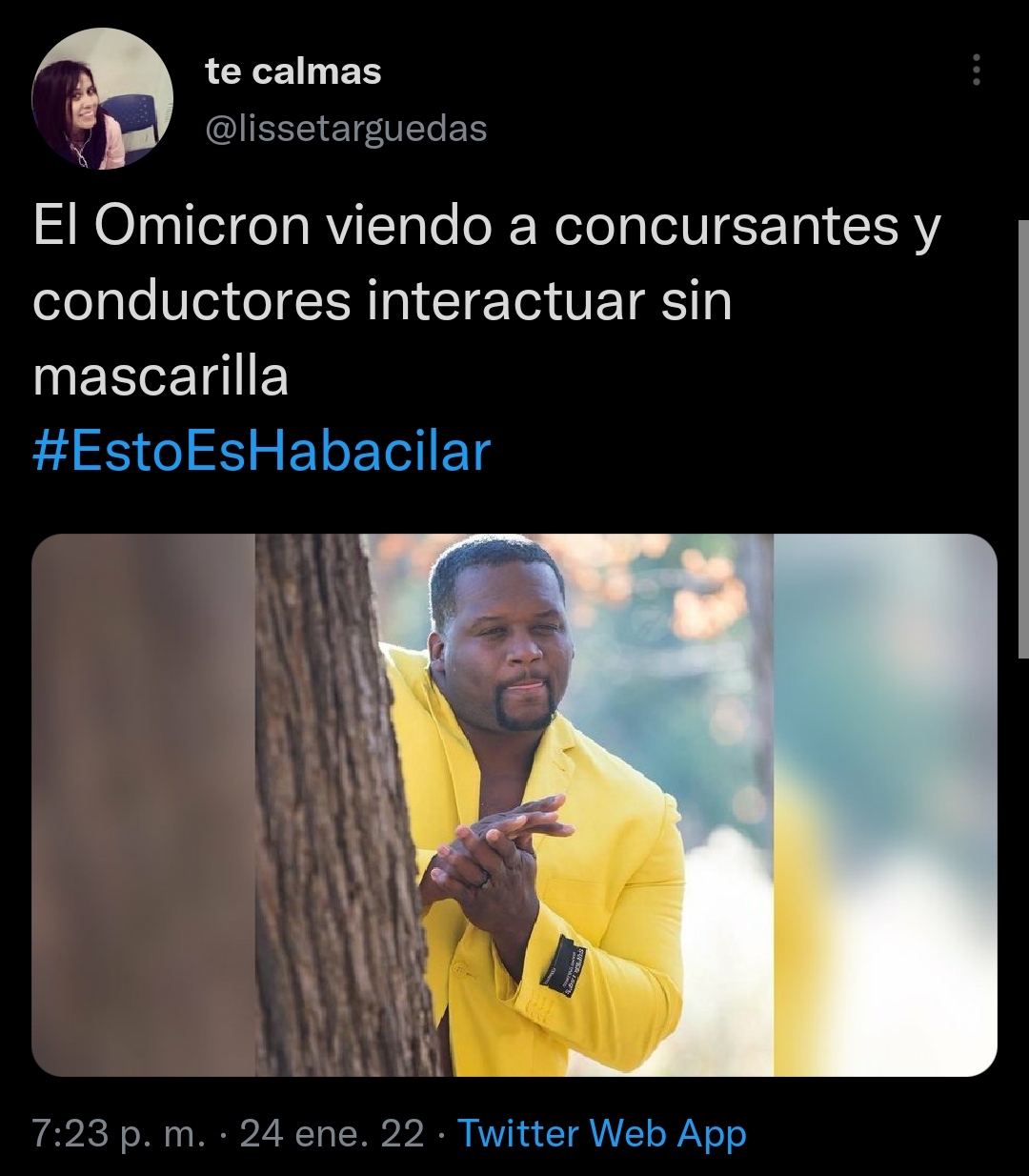Open the #EstoEsHabacilar hashtag

pyautogui.click(x=262, y=451)
